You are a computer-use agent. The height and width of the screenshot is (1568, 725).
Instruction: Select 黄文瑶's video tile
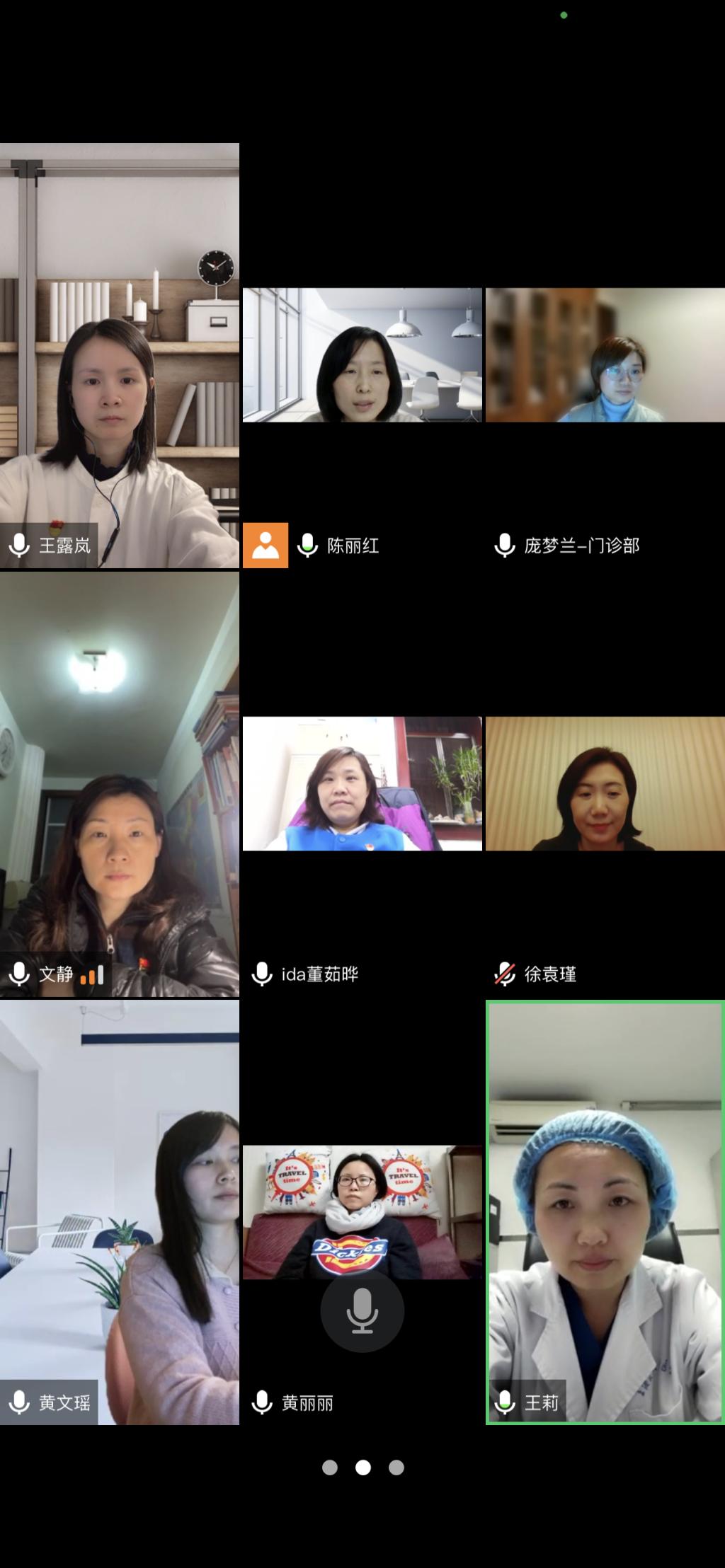[119, 1211]
